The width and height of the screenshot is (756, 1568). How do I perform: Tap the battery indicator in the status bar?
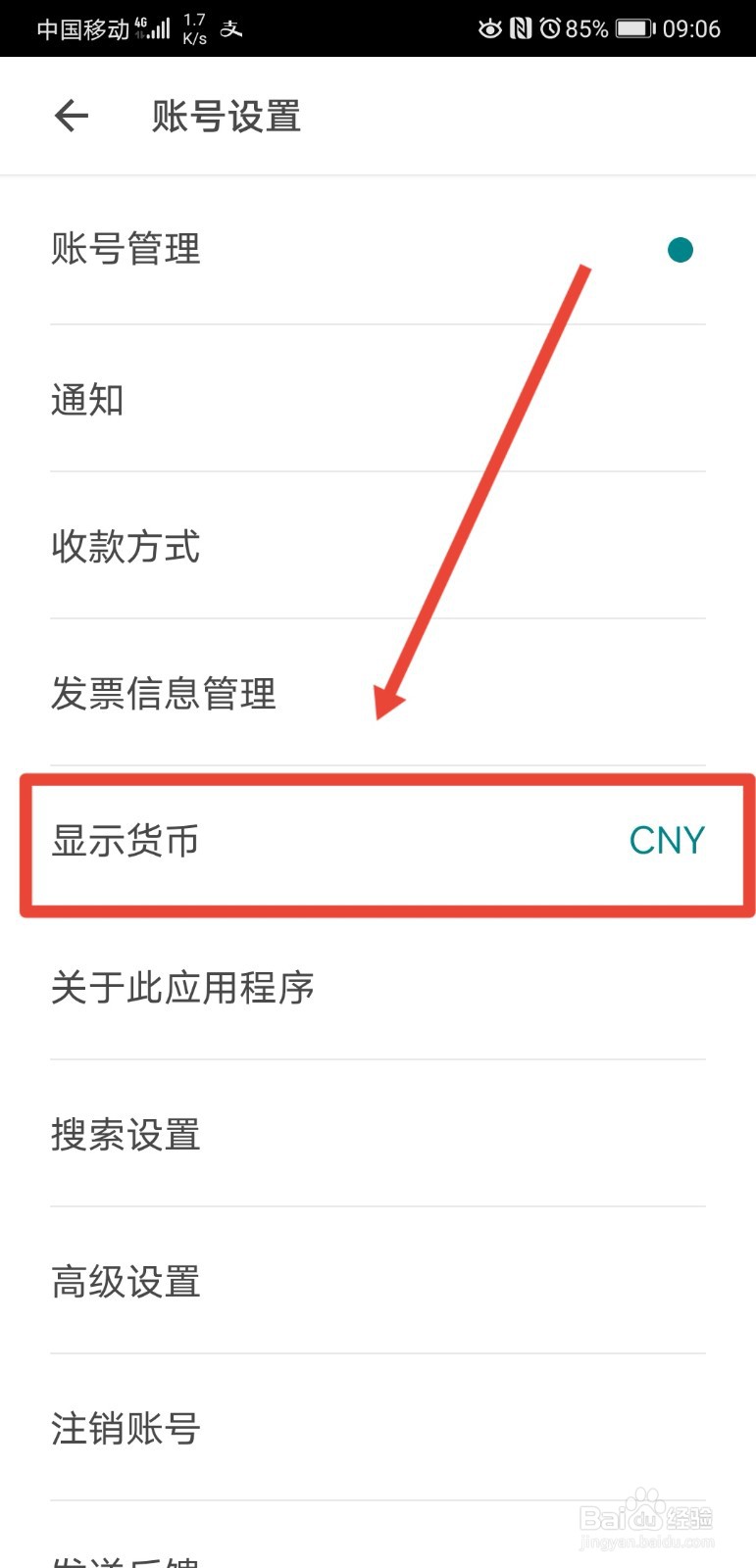coord(632,28)
